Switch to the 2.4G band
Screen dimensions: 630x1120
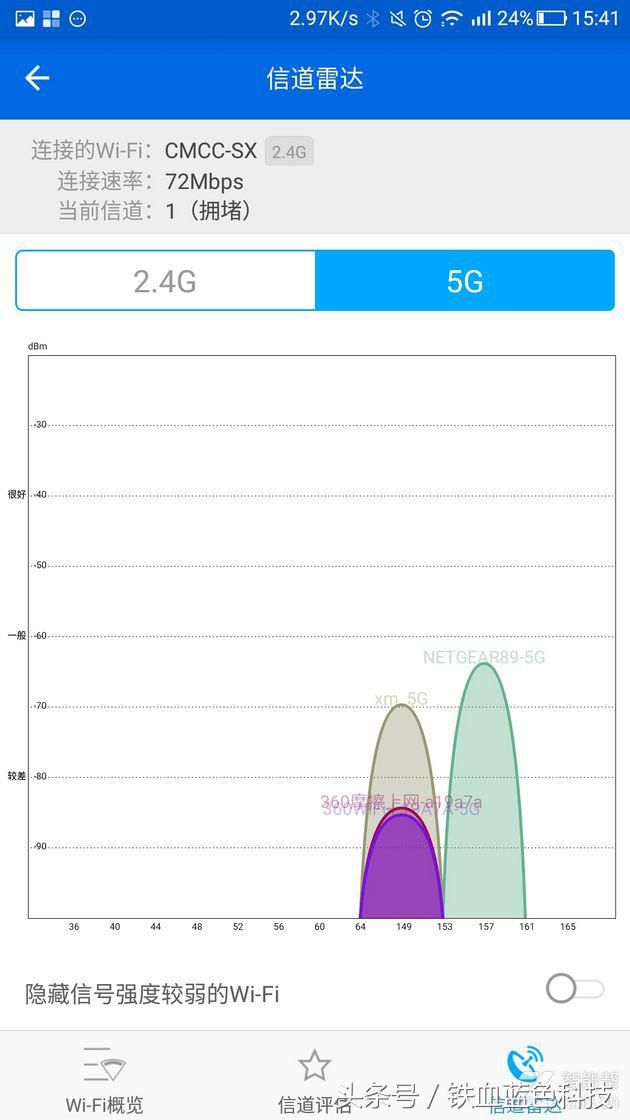pos(165,281)
